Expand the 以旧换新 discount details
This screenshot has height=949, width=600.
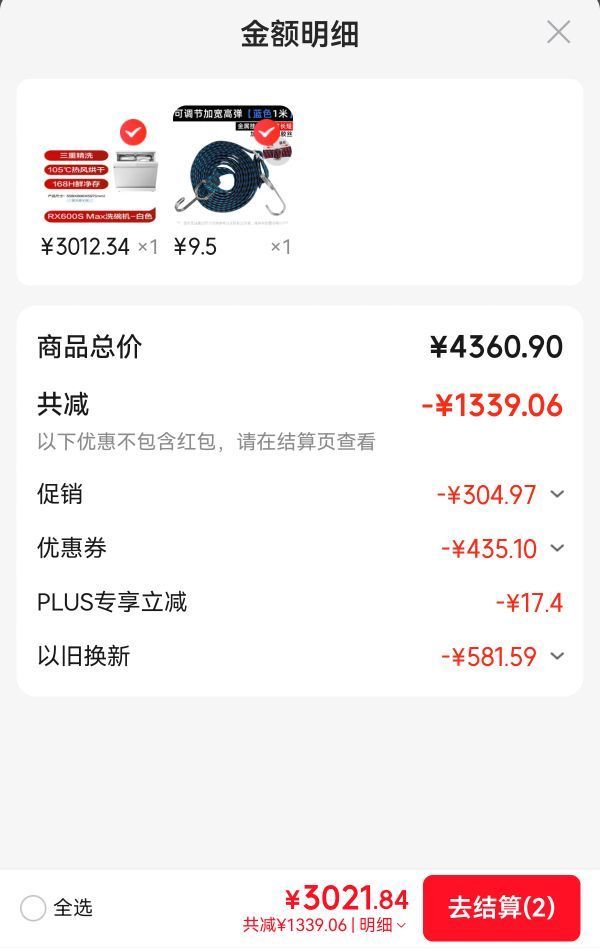coord(557,656)
